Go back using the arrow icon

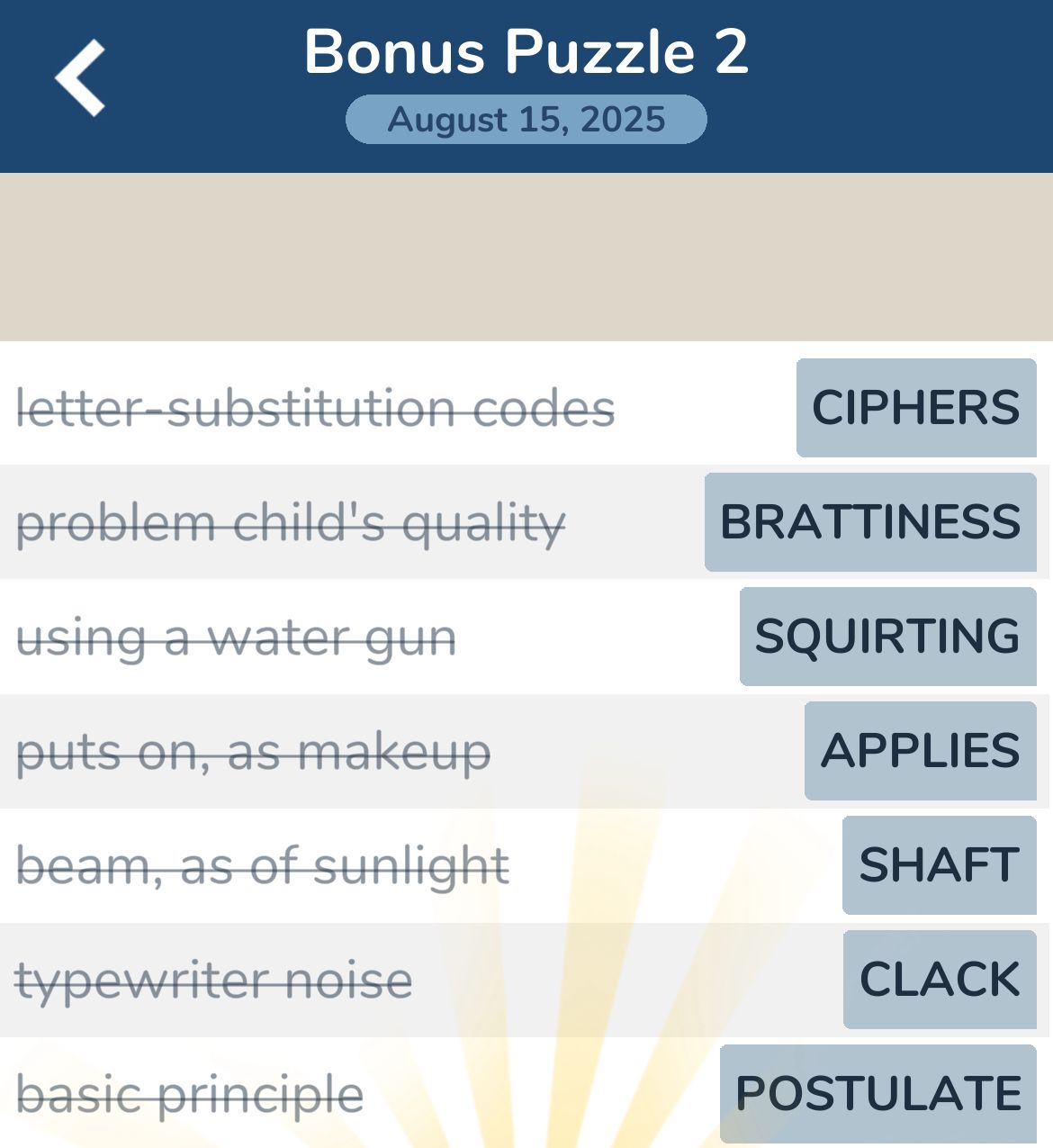80,78
